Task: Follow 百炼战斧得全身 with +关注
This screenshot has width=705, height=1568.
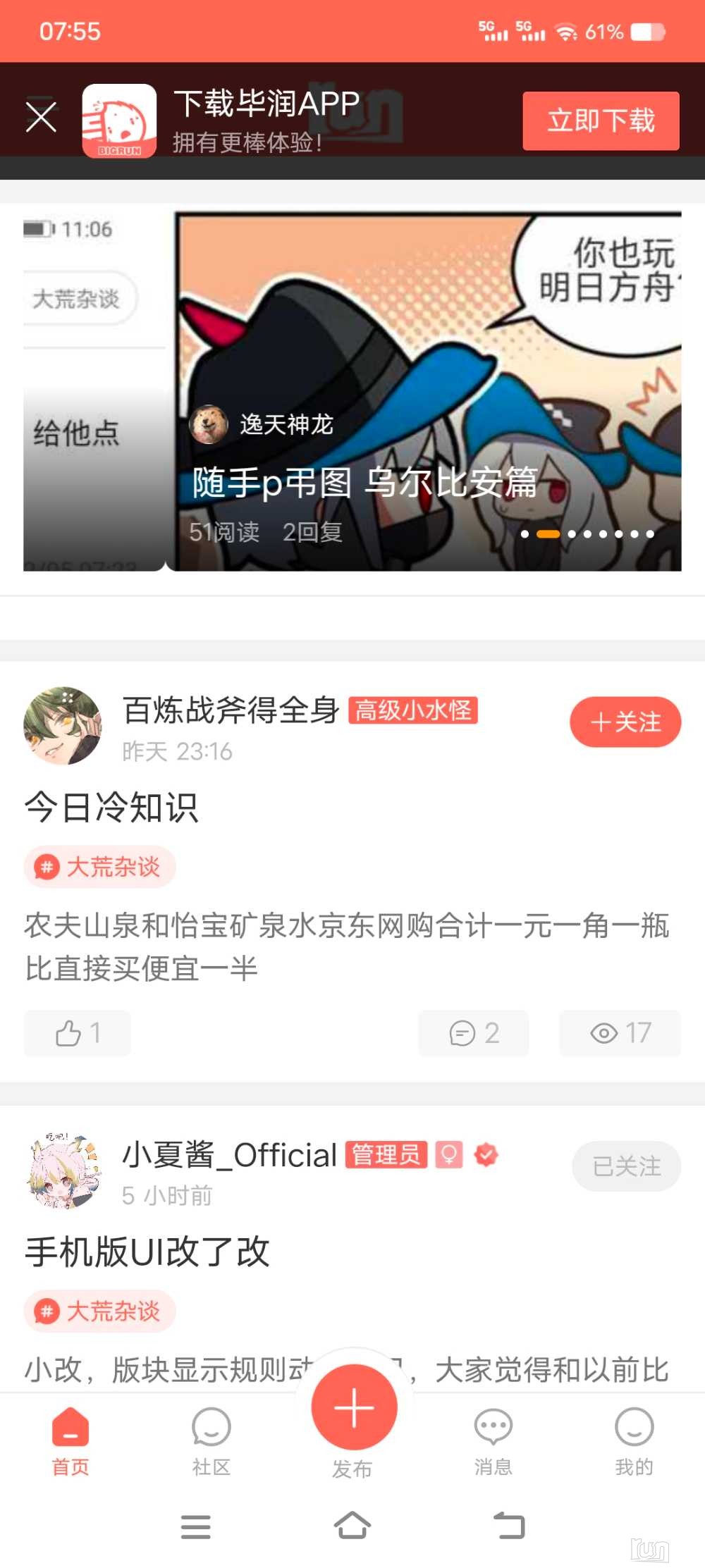Action: click(x=625, y=722)
